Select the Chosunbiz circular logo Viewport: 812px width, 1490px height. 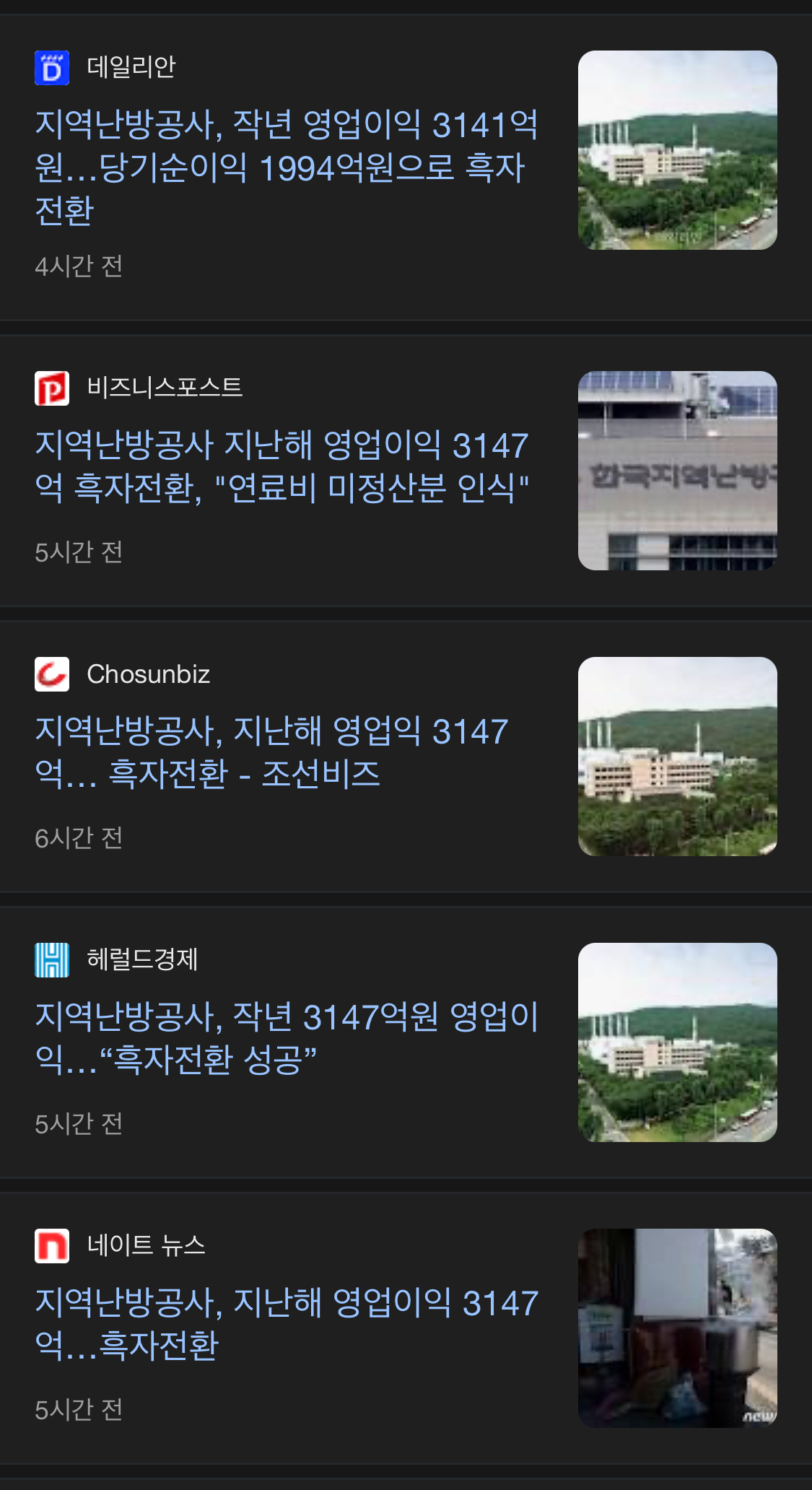52,674
